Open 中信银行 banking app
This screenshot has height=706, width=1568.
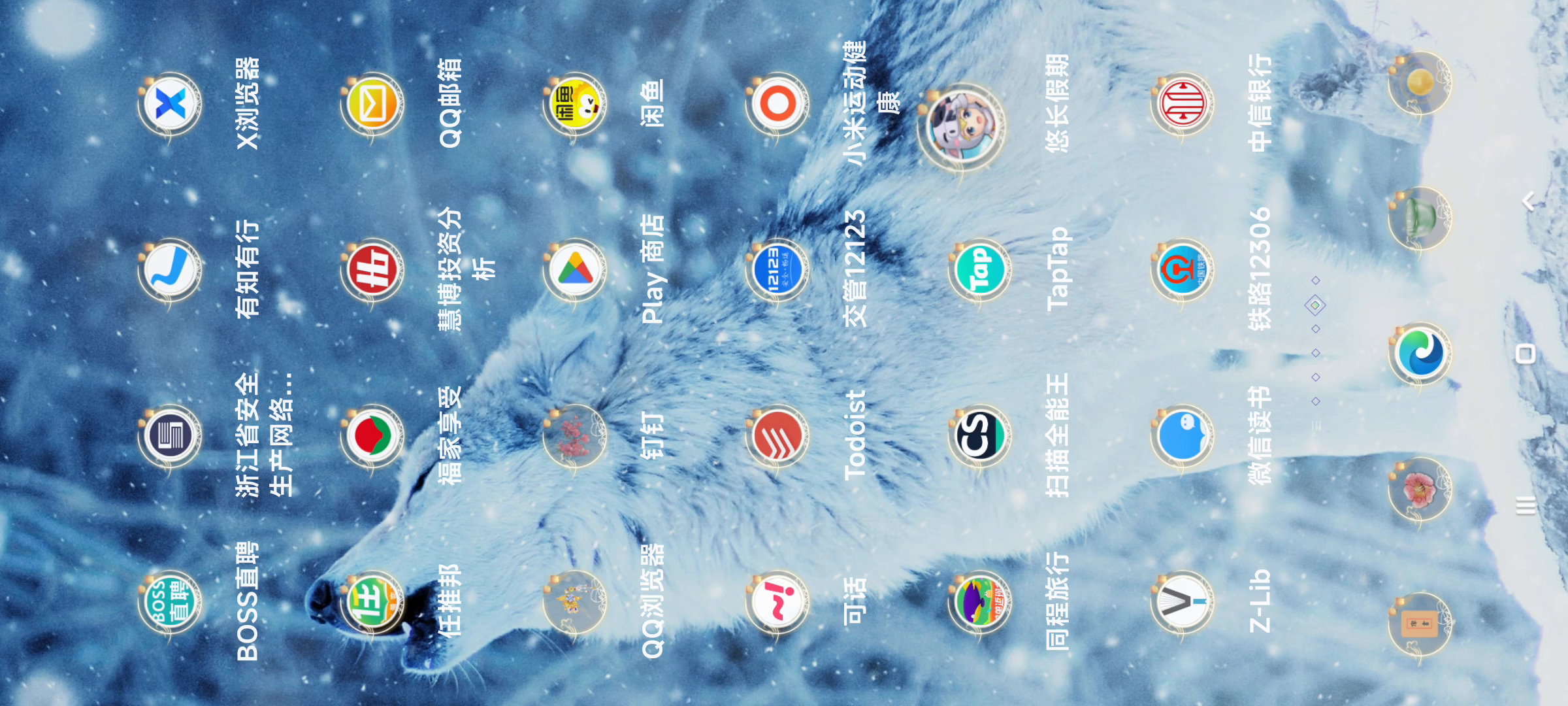pos(1182,105)
